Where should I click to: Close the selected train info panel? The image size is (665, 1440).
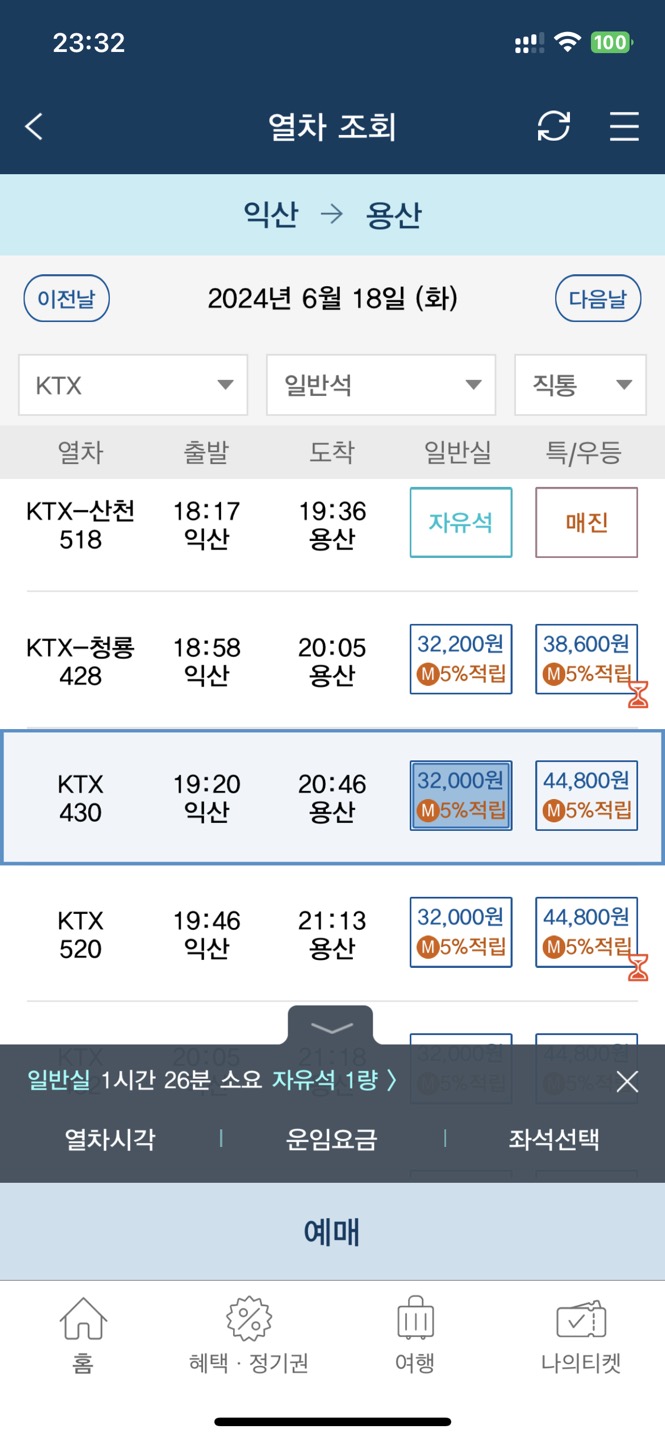(x=627, y=1081)
